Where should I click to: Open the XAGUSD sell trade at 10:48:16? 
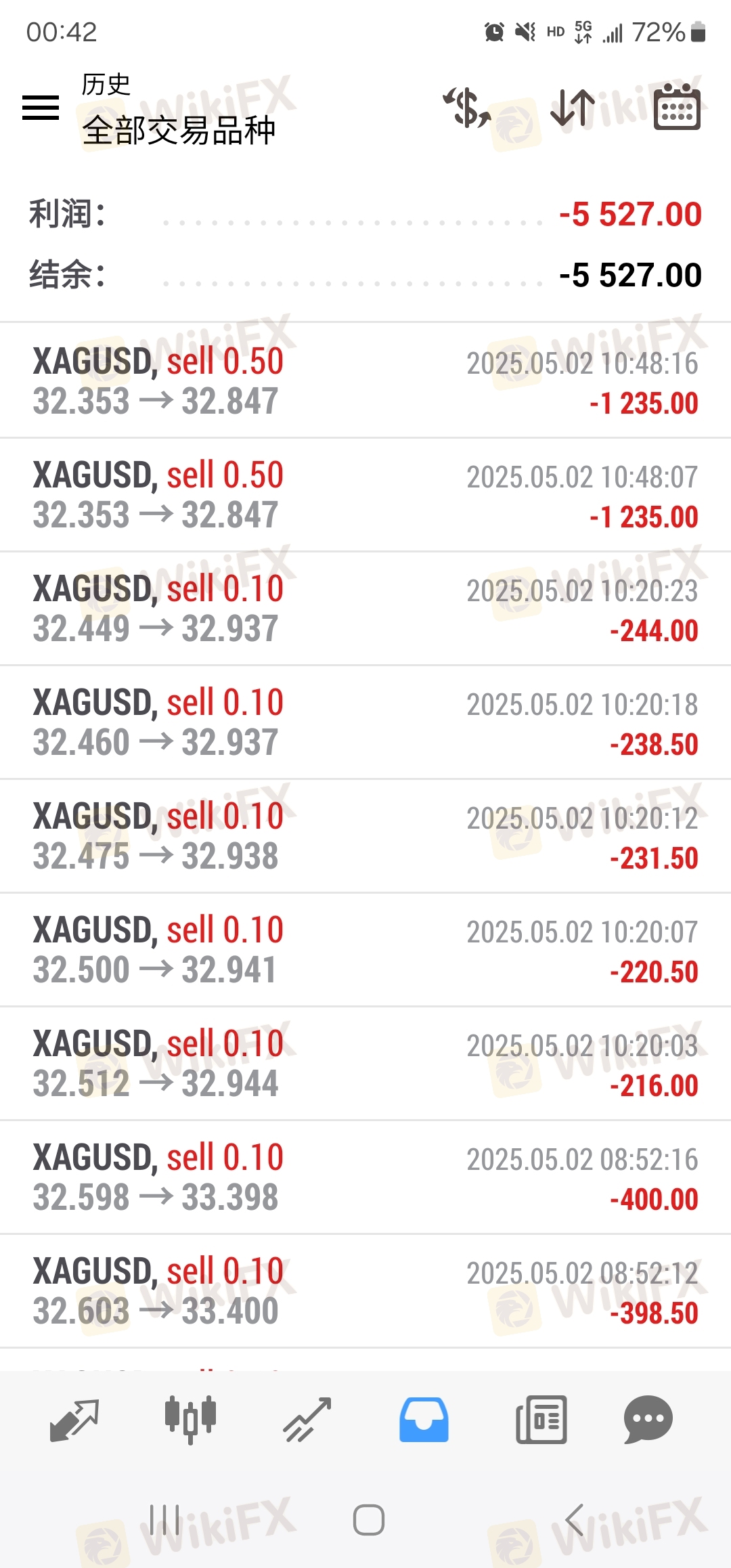click(365, 381)
